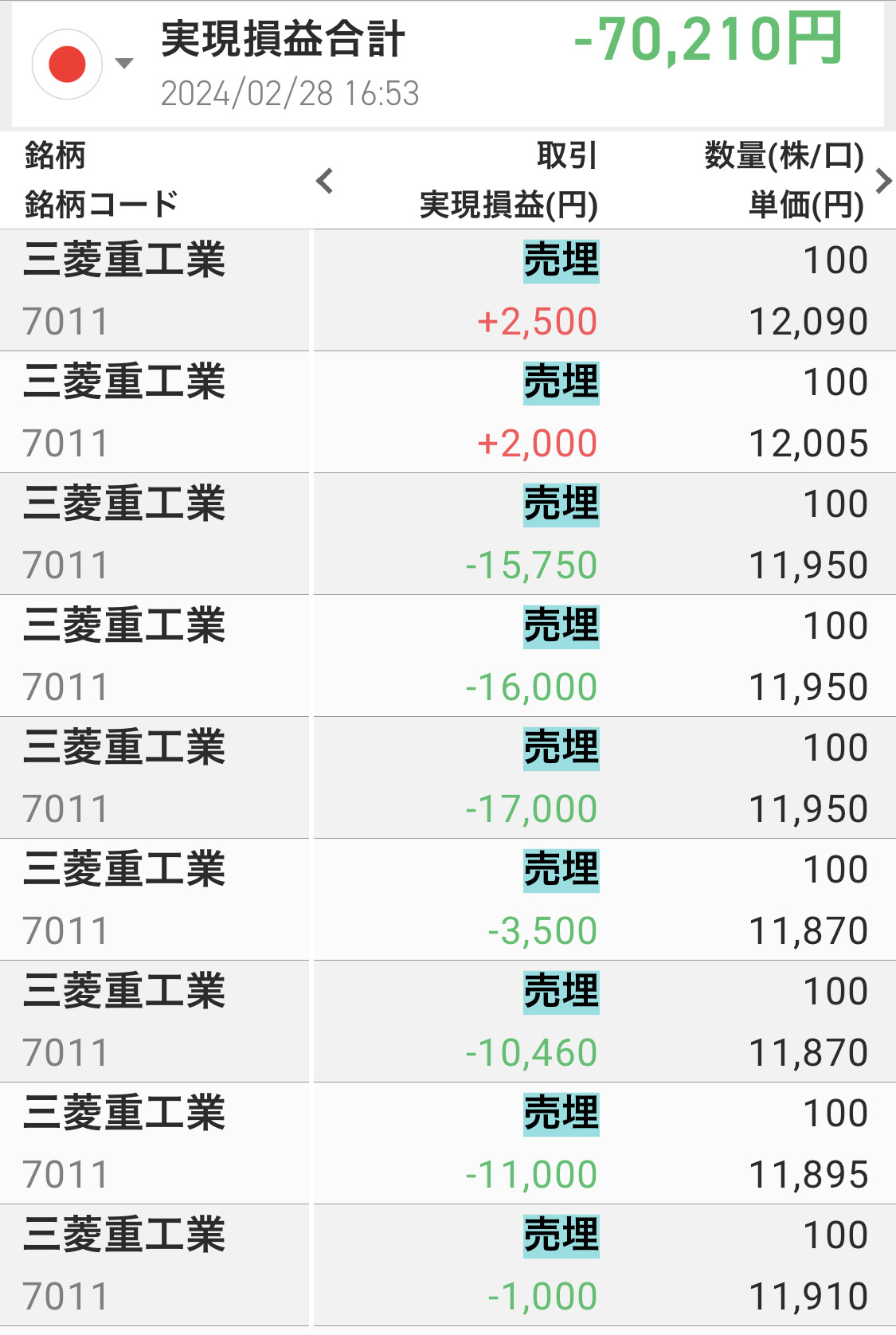The image size is (896, 1335).
Task: Tap the left arrow in the column header
Action: pos(324,181)
